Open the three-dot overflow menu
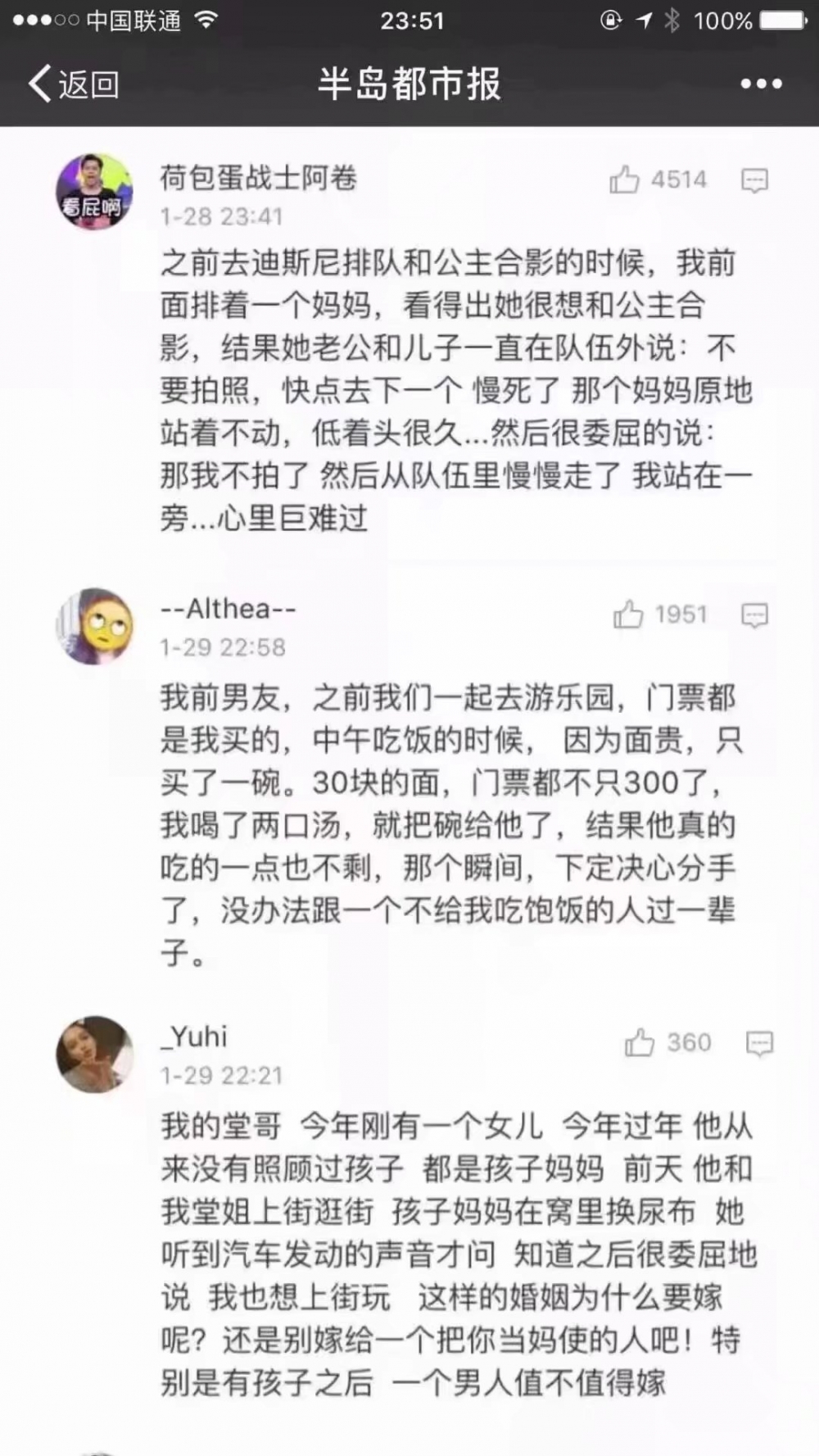The image size is (819, 1456). [761, 84]
